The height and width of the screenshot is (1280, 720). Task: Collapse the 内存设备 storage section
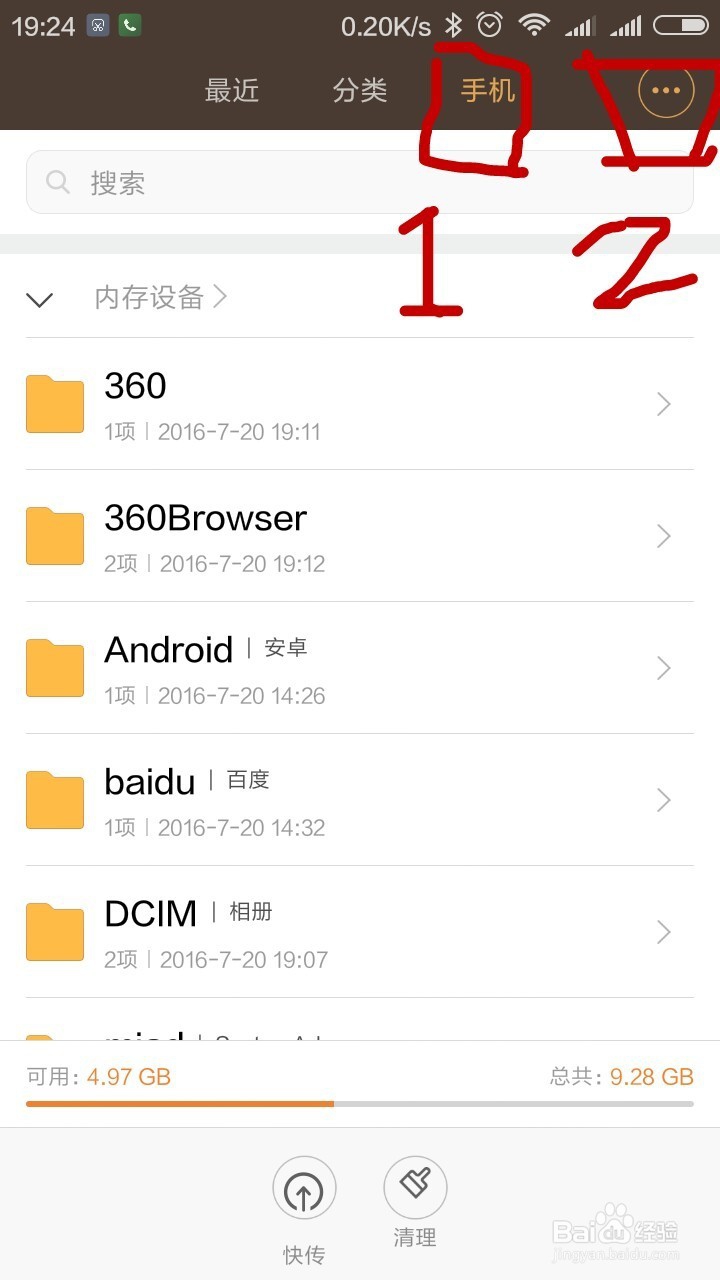tap(39, 298)
